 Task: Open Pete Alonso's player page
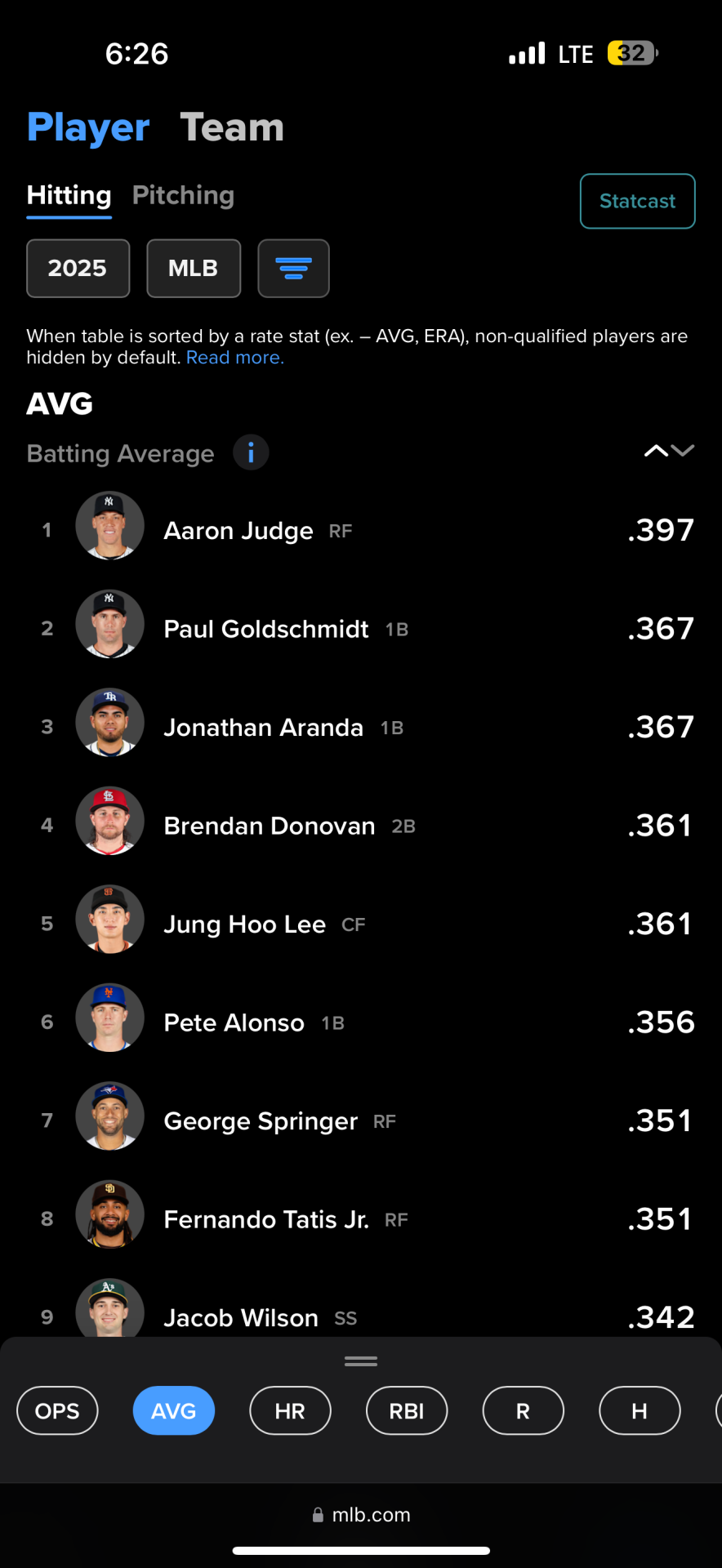click(x=234, y=1023)
